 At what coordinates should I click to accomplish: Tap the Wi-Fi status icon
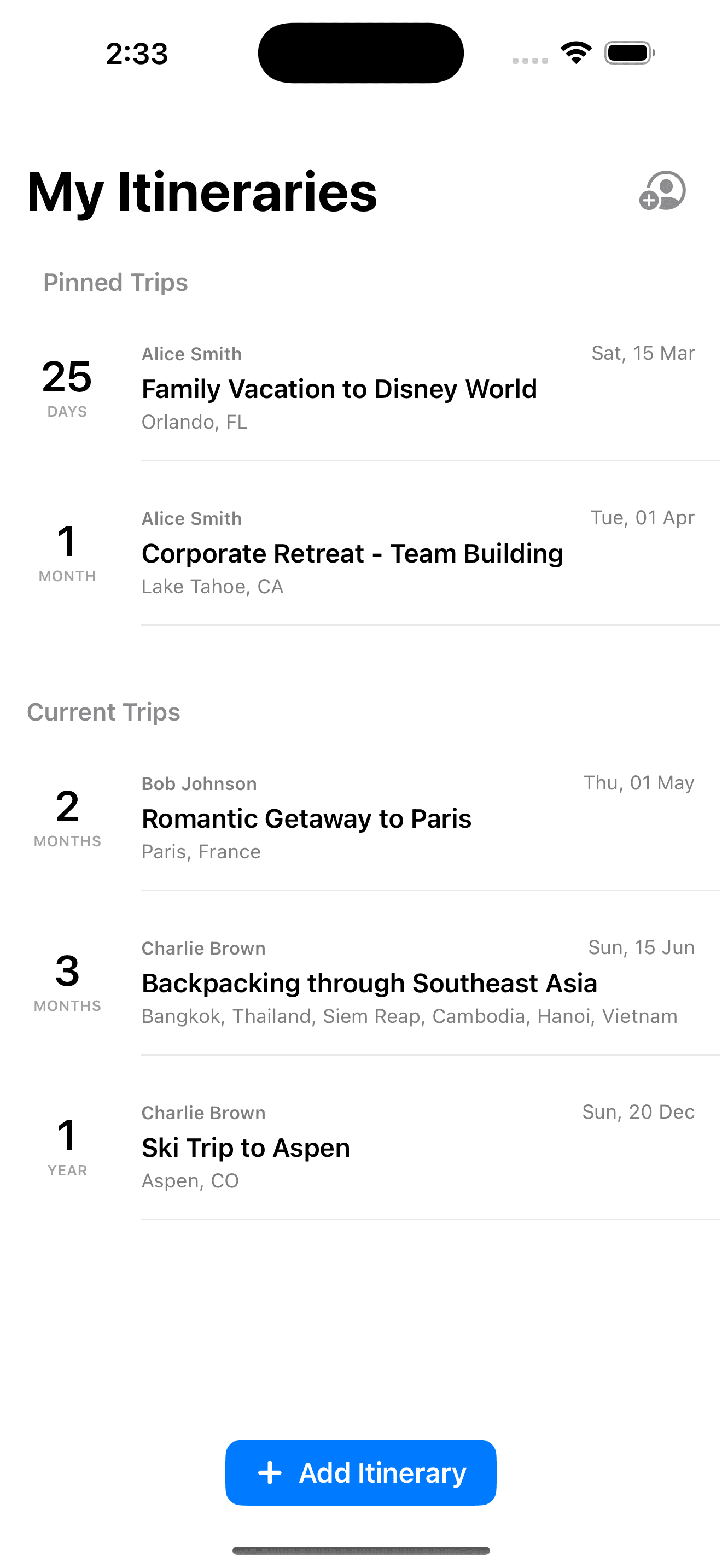575,52
